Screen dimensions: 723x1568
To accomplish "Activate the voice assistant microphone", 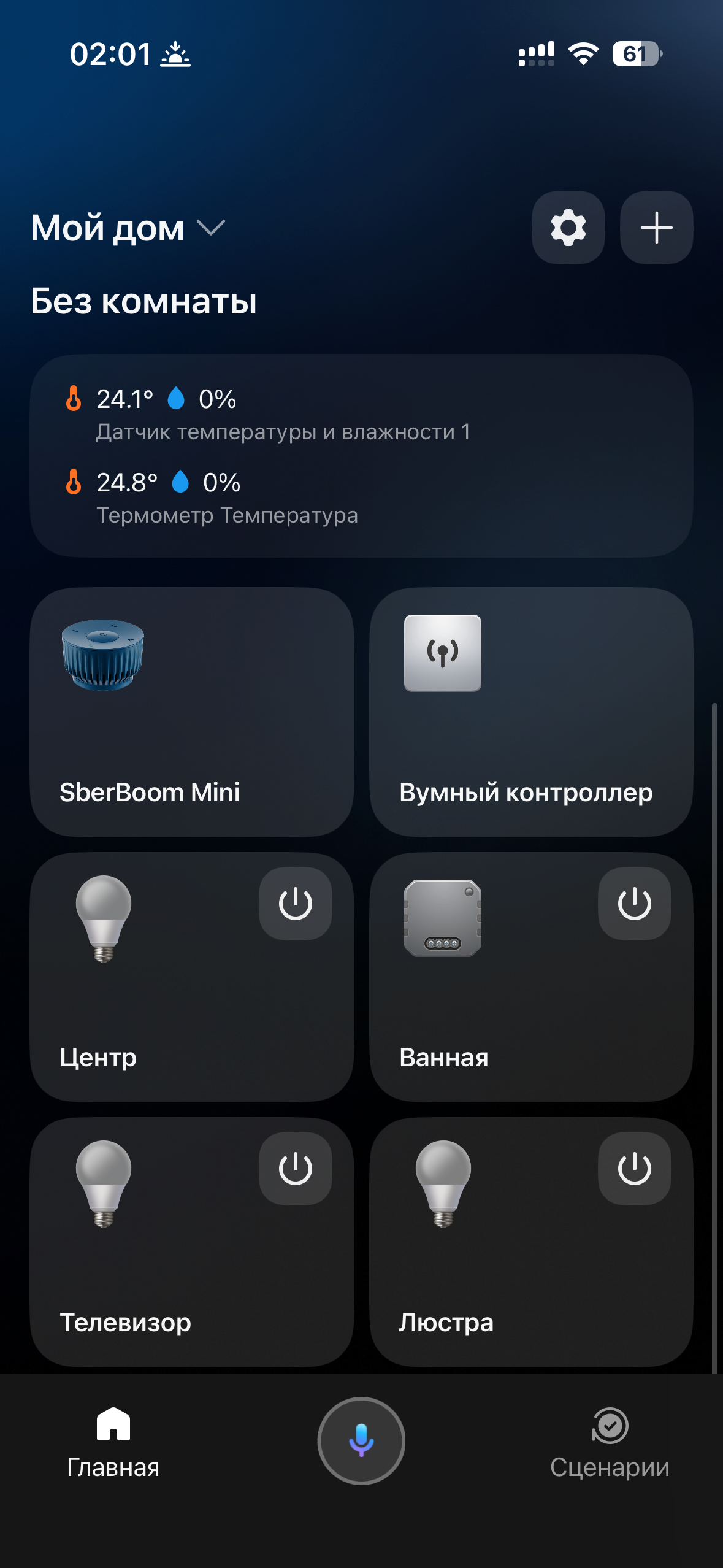I will [x=361, y=1440].
